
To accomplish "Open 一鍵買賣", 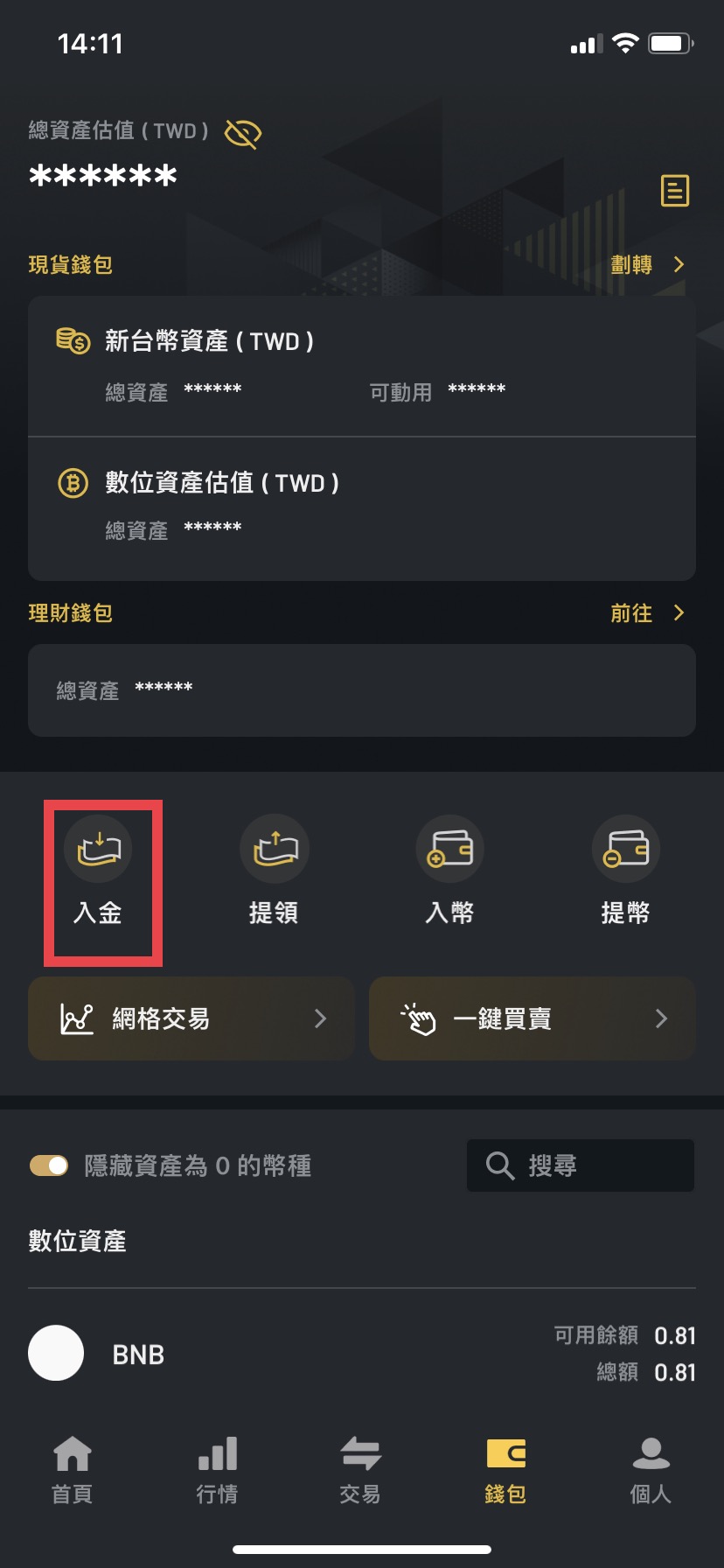I will pyautogui.click(x=532, y=1018).
